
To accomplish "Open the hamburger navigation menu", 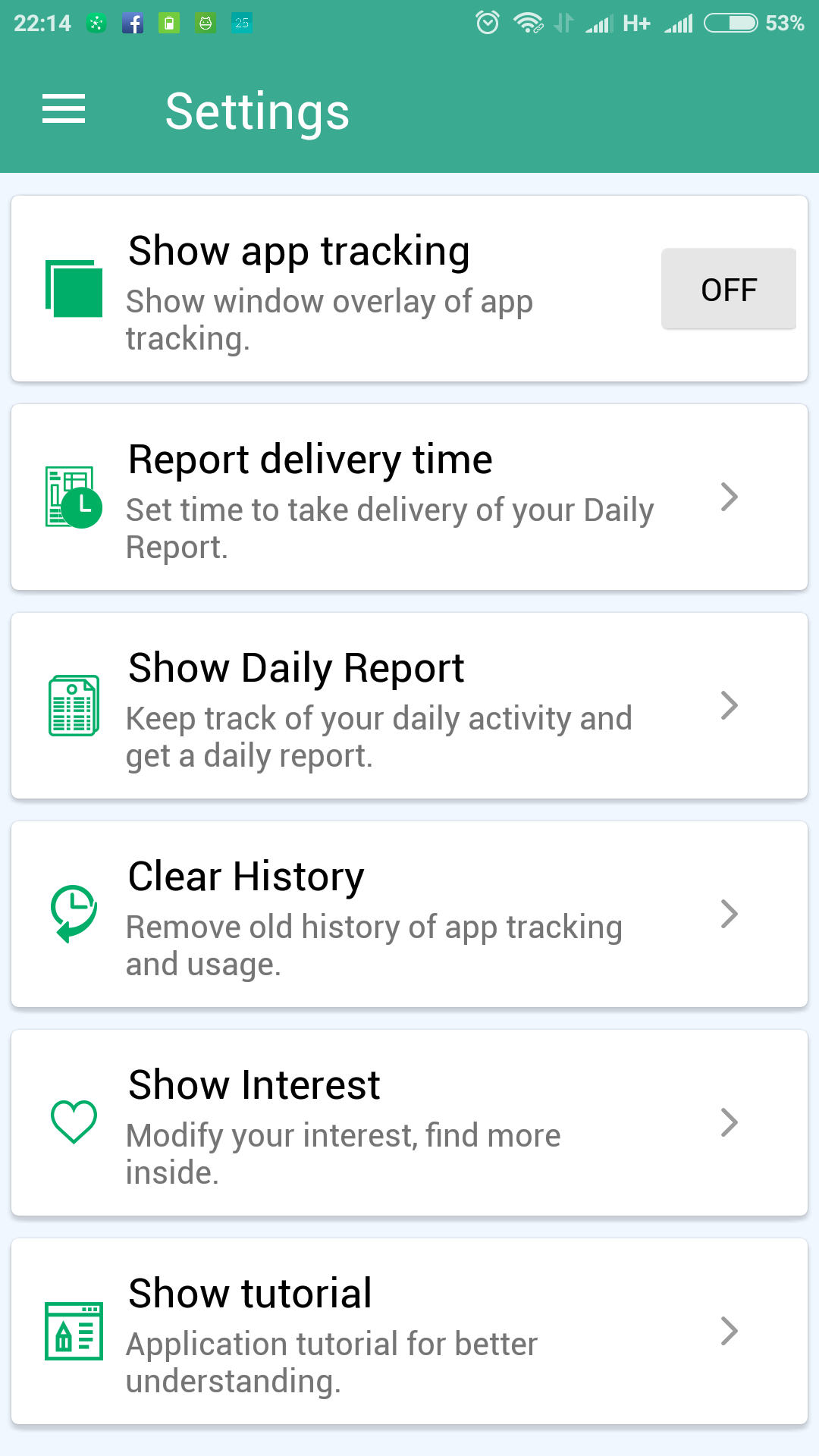I will (64, 109).
